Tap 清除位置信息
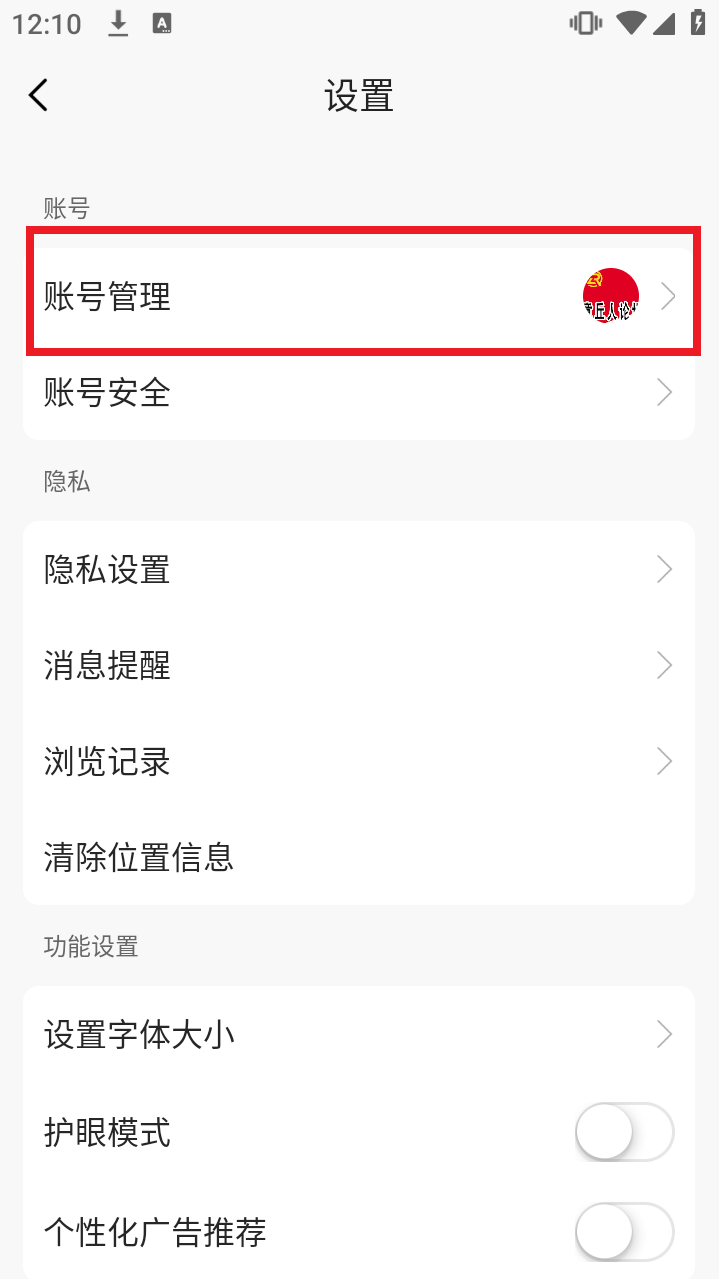719x1279 pixels. pyautogui.click(x=358, y=857)
